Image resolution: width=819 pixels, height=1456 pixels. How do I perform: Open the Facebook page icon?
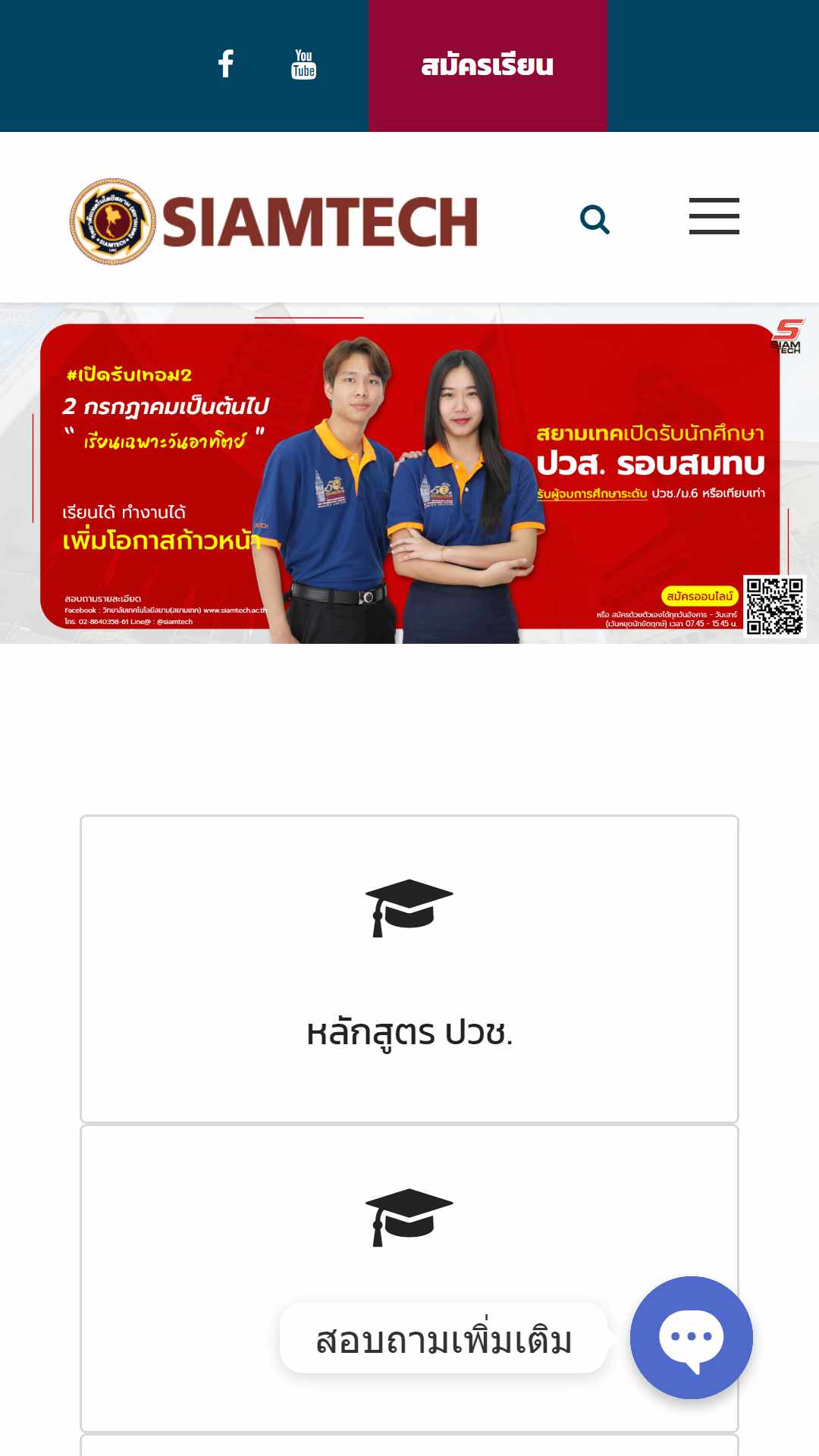225,64
